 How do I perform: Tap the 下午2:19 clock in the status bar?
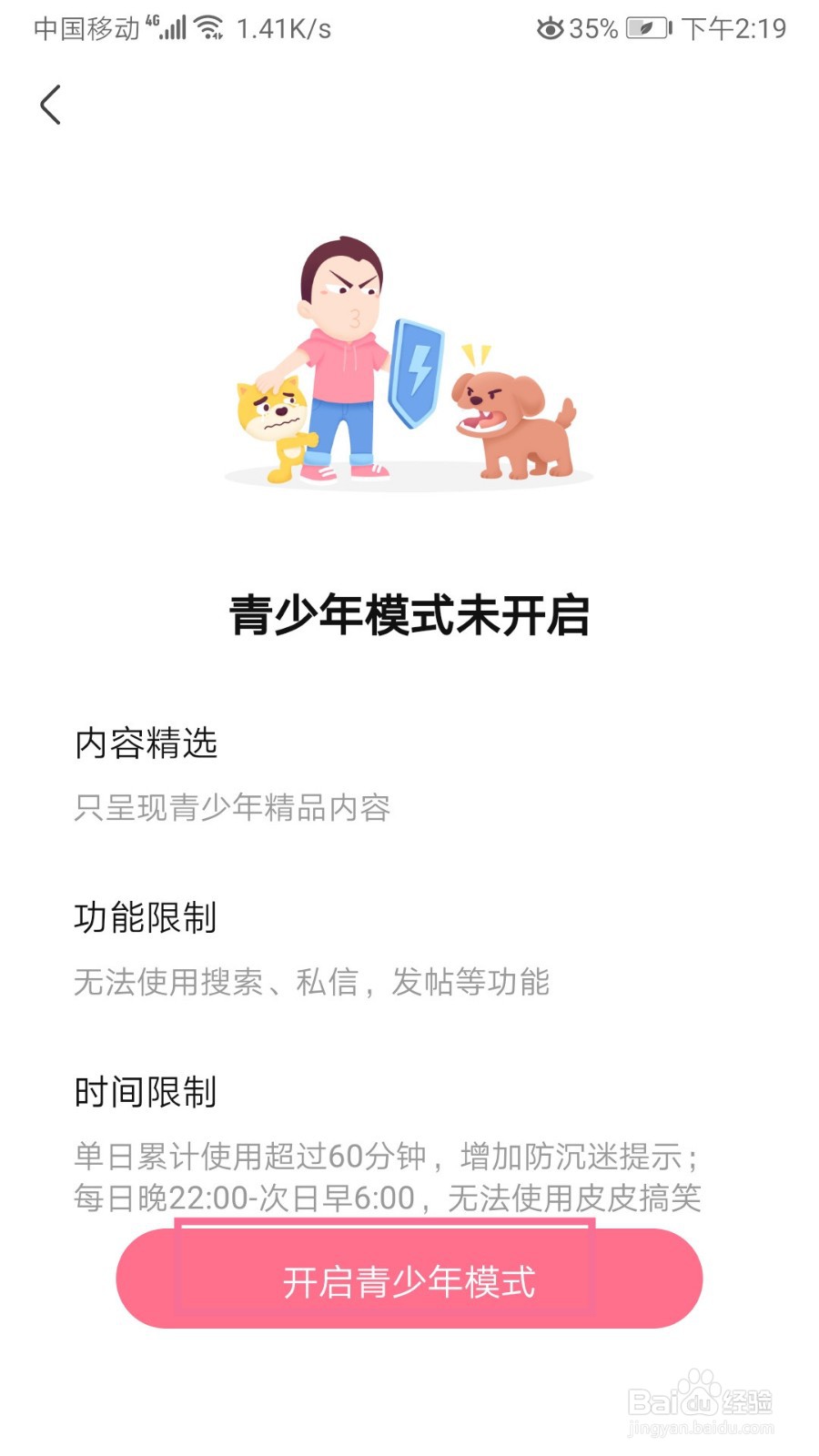click(x=733, y=27)
